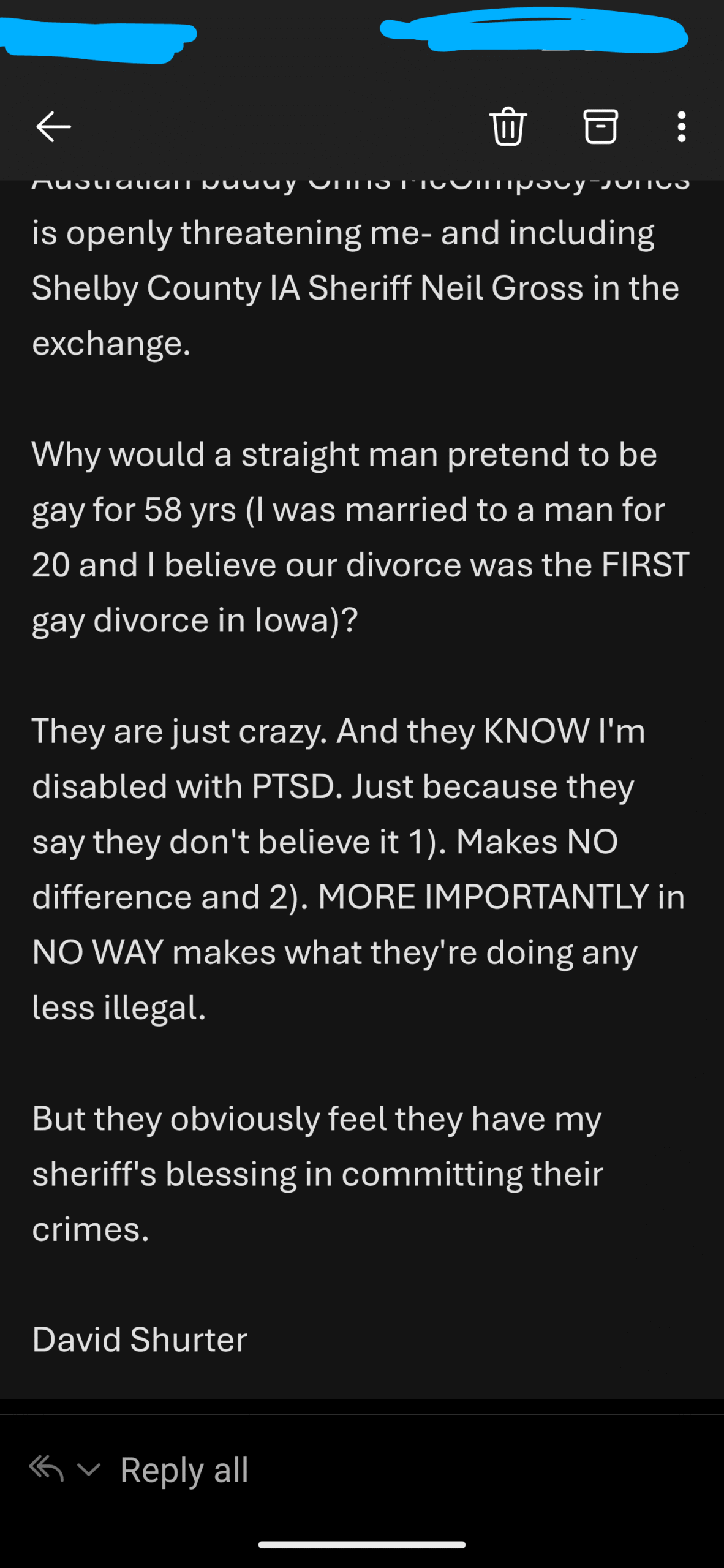The width and height of the screenshot is (724, 1568).
Task: Go back to the inbox
Action: (x=54, y=127)
